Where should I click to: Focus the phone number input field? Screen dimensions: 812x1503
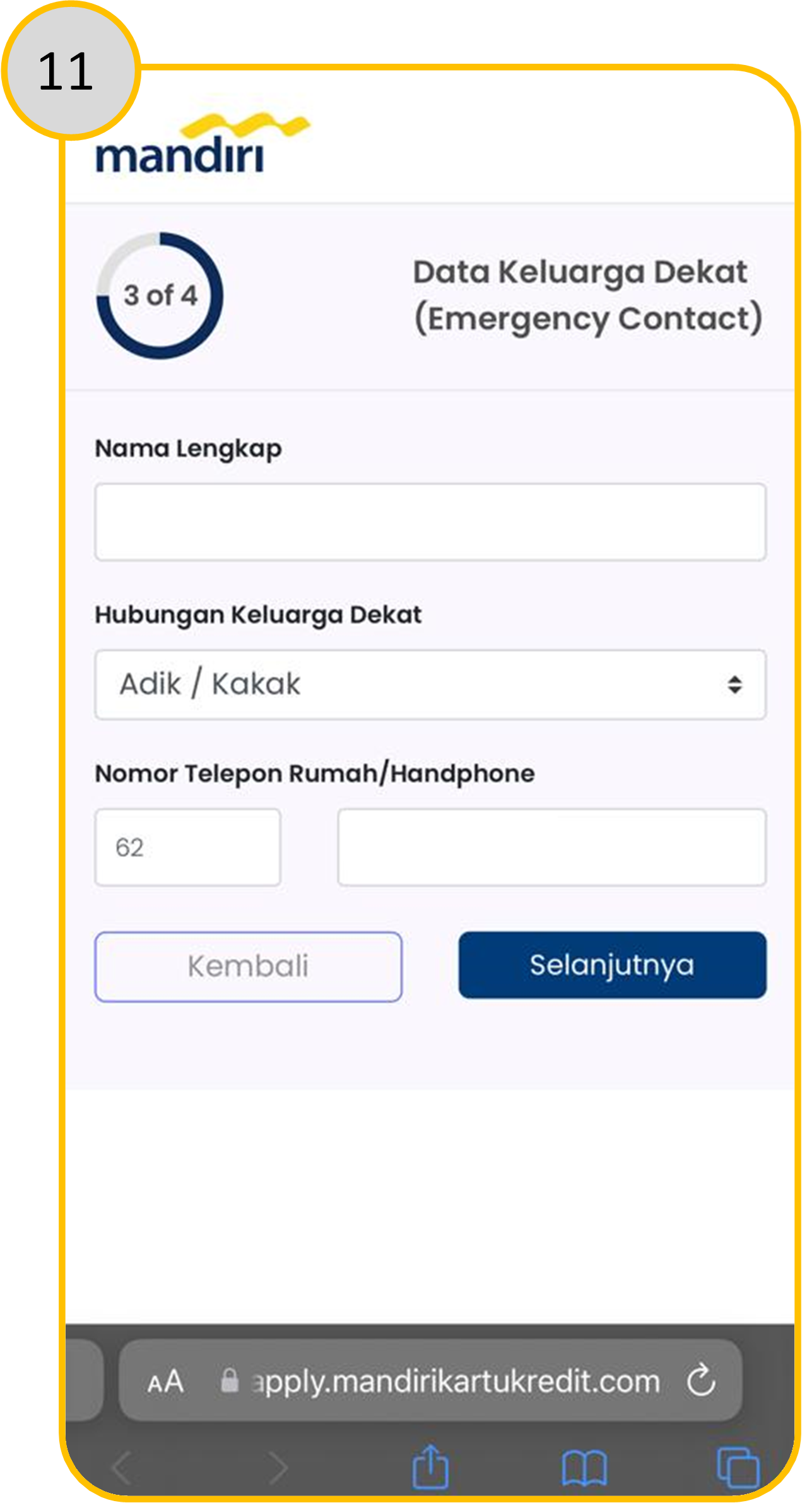coord(551,847)
